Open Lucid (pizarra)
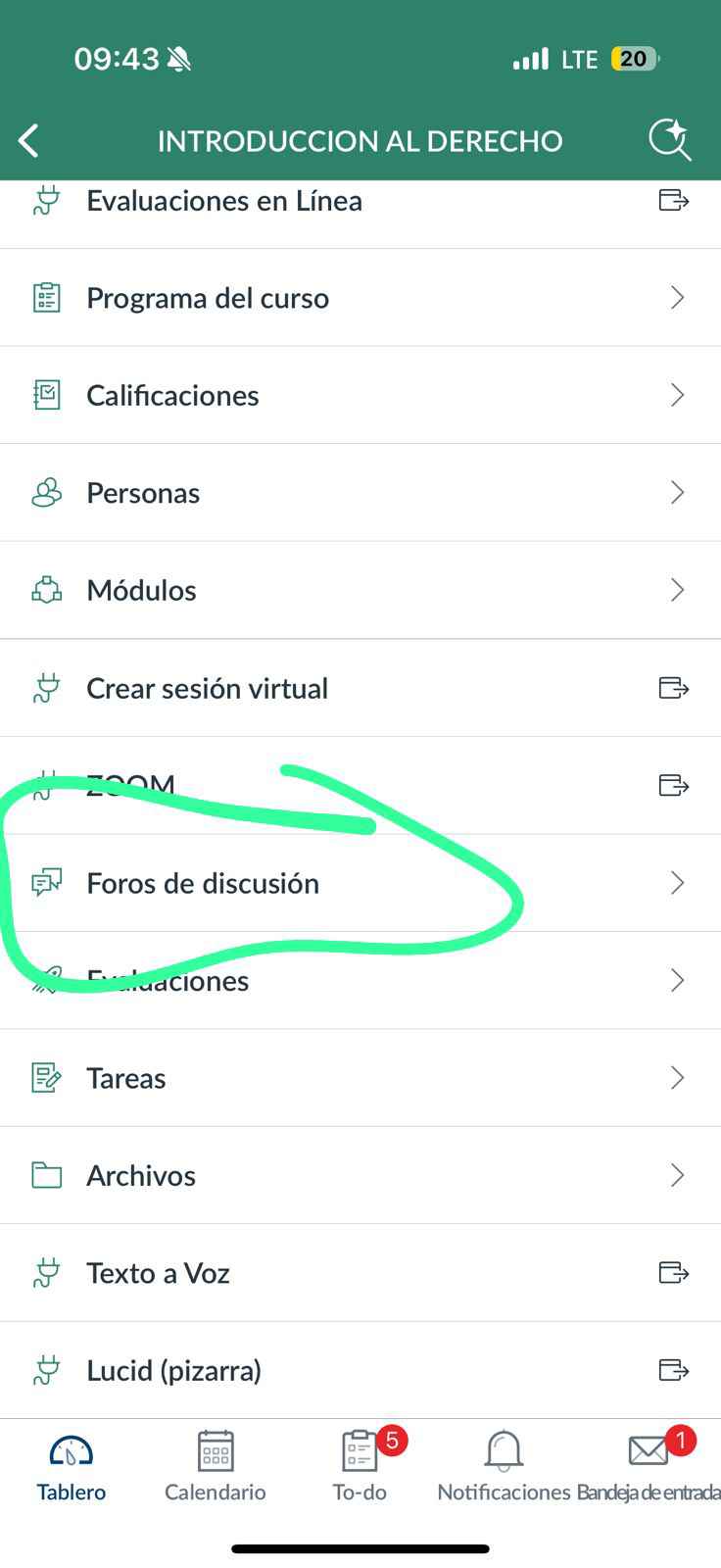721x1568 pixels. click(173, 1371)
